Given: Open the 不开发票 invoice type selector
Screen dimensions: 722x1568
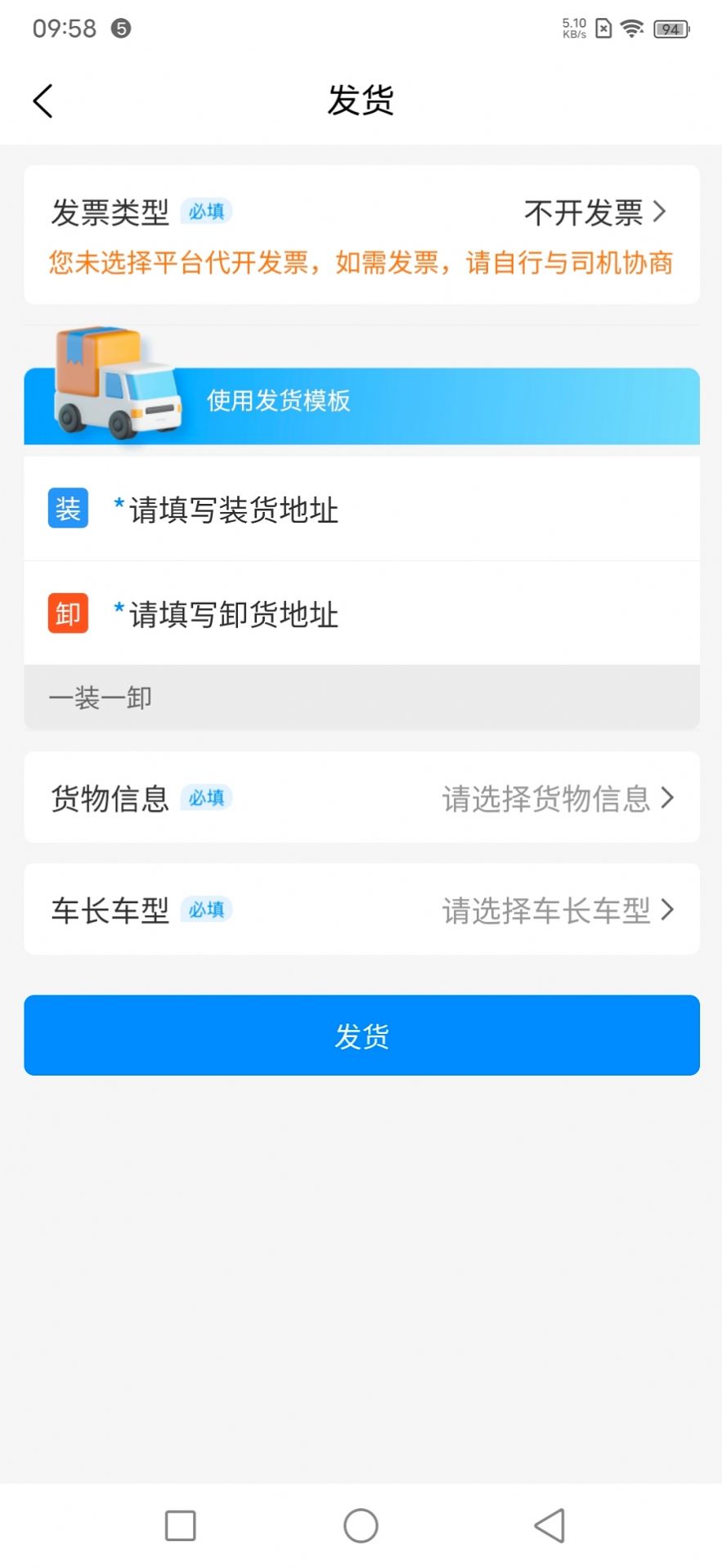Looking at the screenshot, I should [585, 213].
